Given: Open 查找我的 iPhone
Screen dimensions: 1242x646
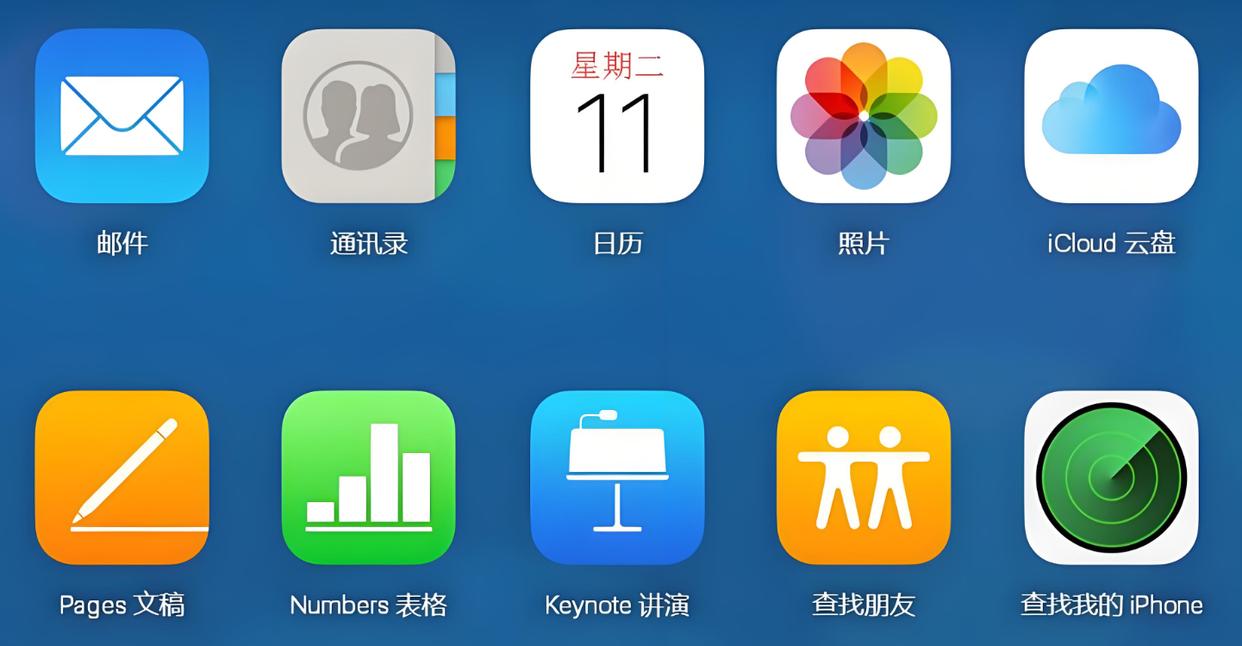Looking at the screenshot, I should pyautogui.click(x=1111, y=477).
